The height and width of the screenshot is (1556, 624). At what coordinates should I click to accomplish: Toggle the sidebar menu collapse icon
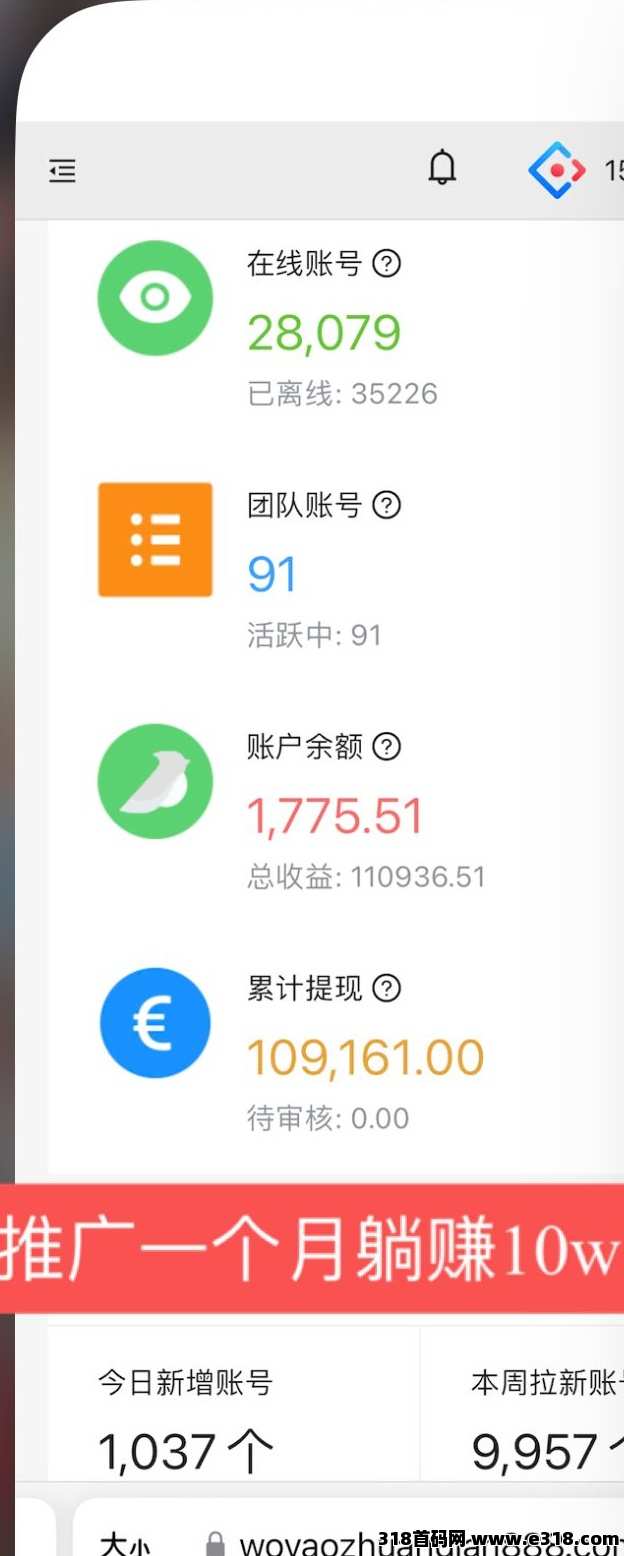(x=62, y=172)
